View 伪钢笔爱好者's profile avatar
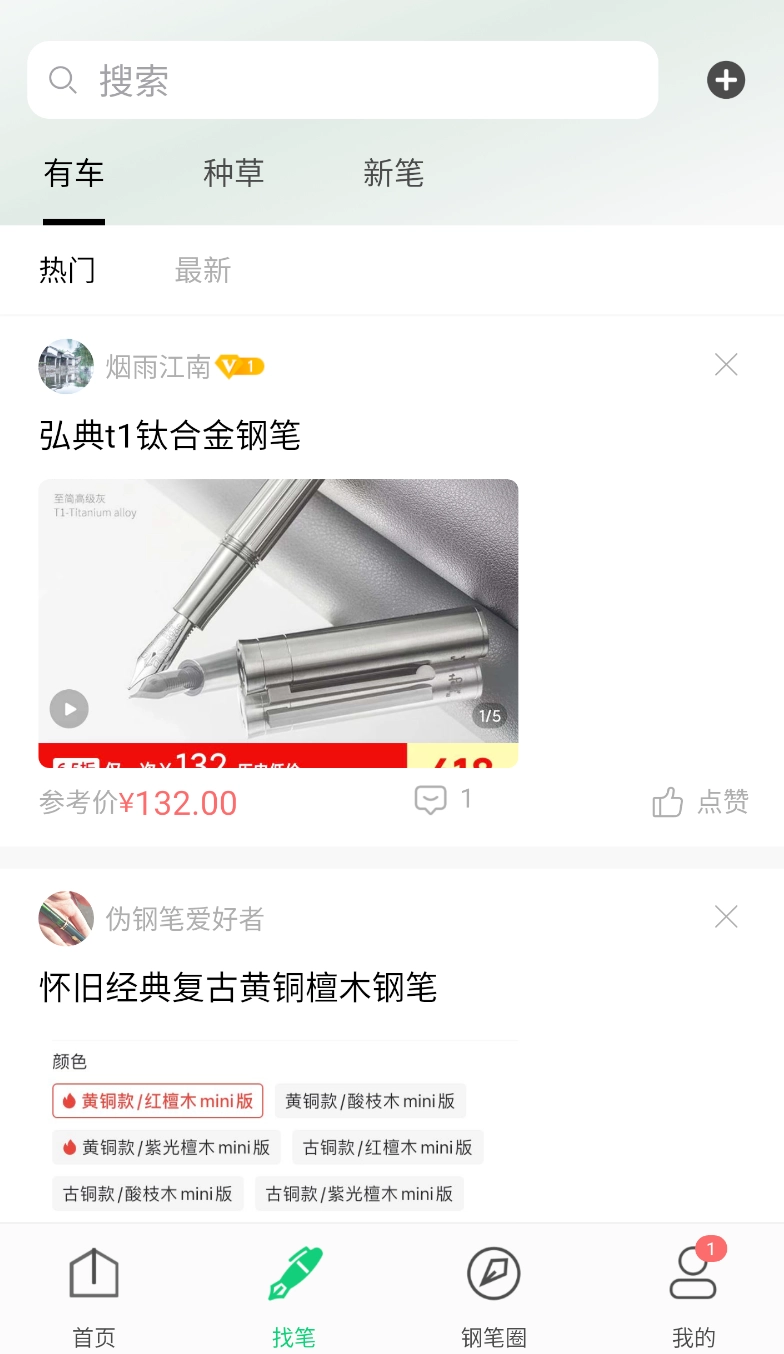 coord(66,918)
